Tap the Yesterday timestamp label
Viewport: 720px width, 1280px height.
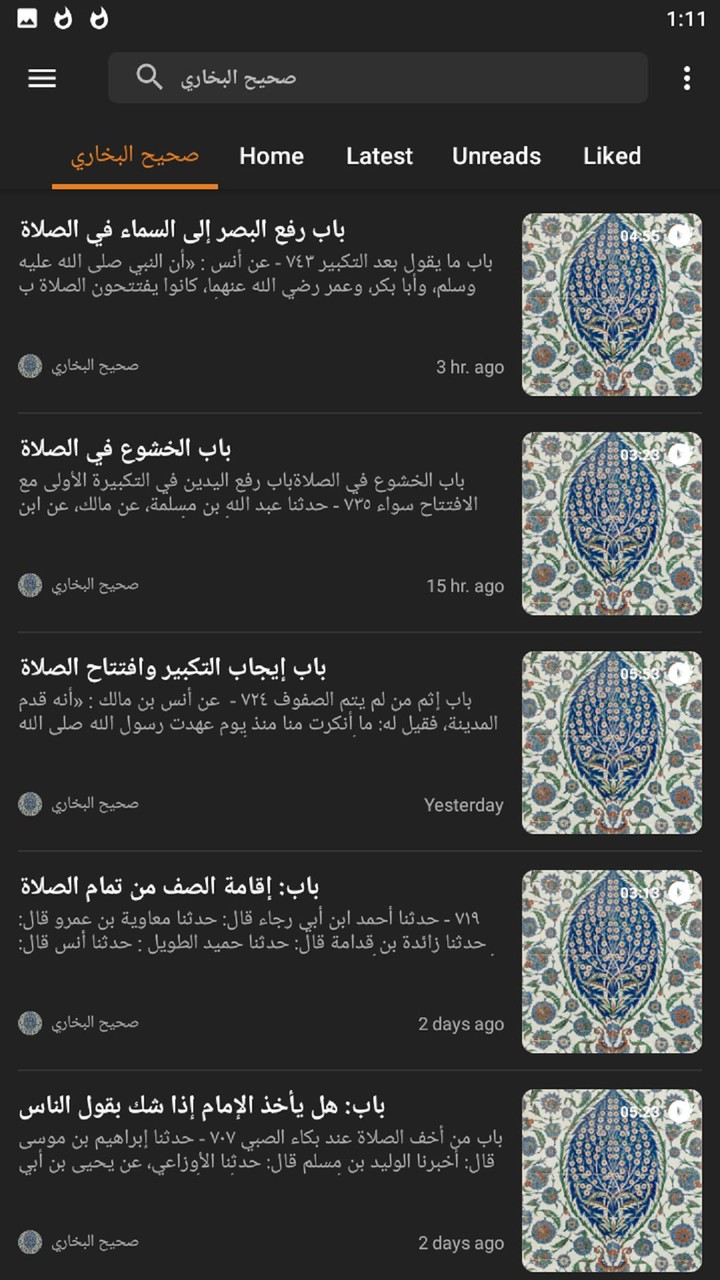[x=464, y=804]
